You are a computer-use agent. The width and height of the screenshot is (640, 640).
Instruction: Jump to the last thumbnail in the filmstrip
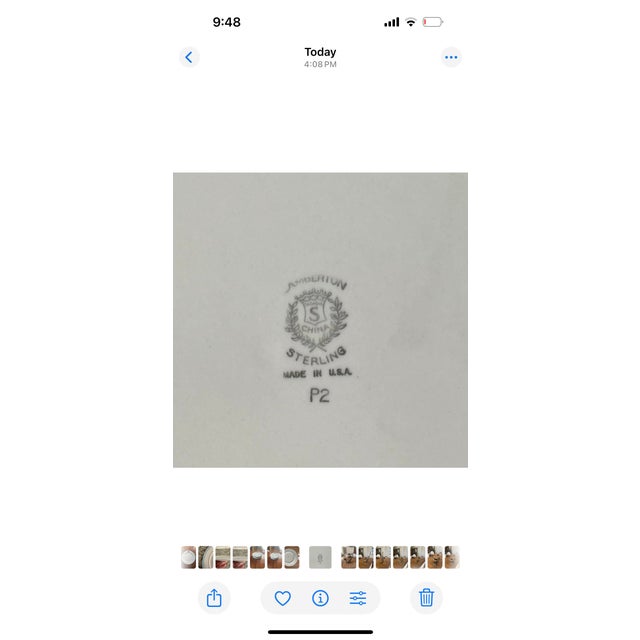pyautogui.click(x=452, y=557)
